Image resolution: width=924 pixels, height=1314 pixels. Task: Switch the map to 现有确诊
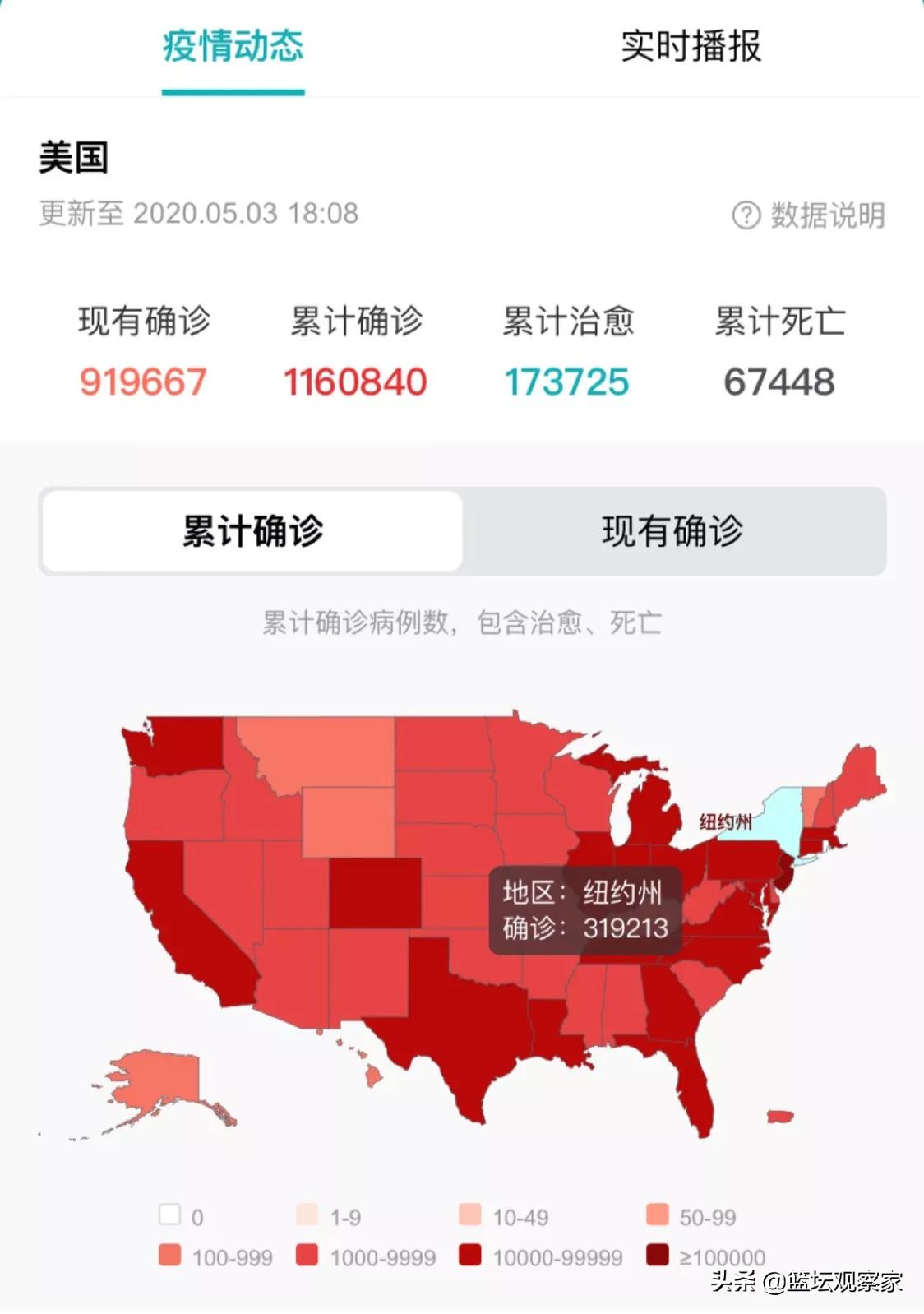pyautogui.click(x=673, y=531)
